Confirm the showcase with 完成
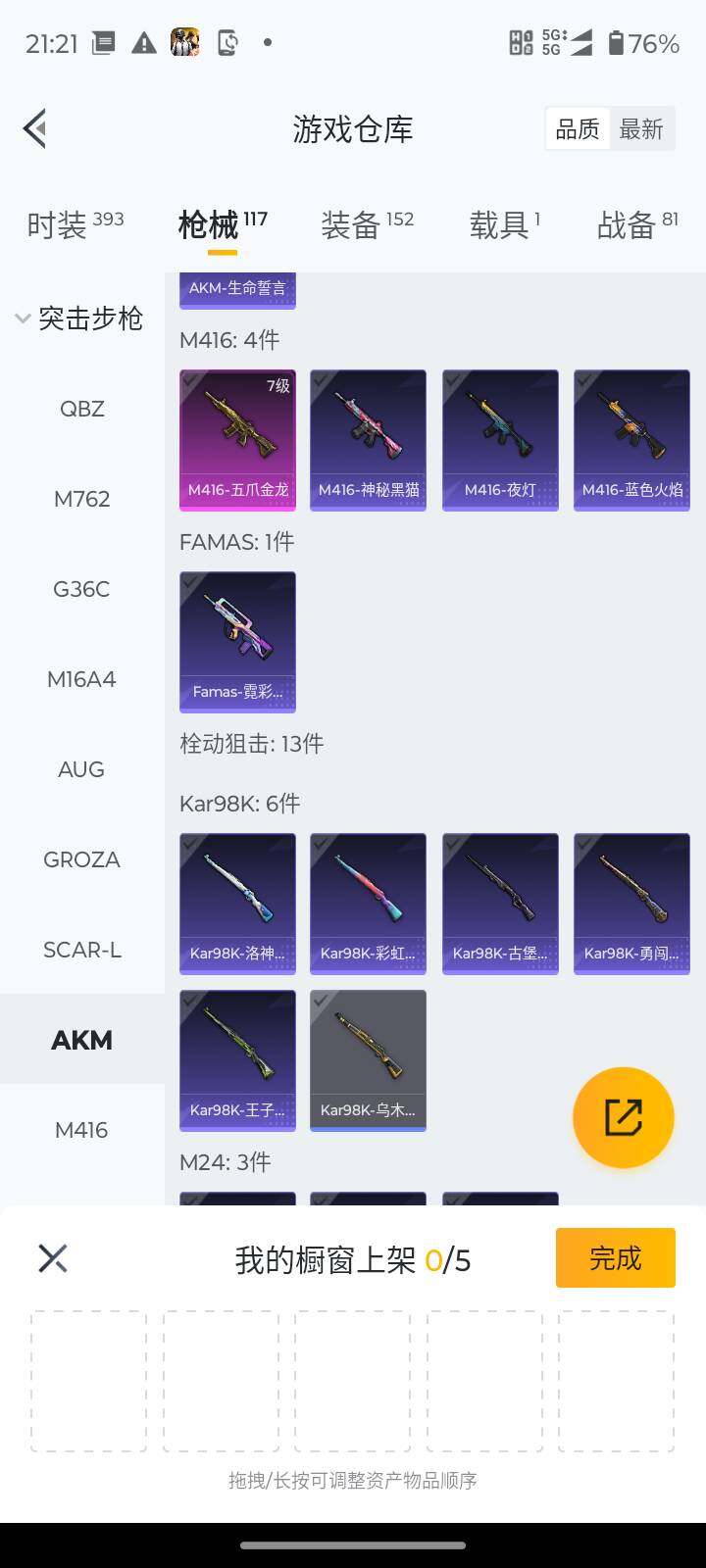 tap(615, 1257)
